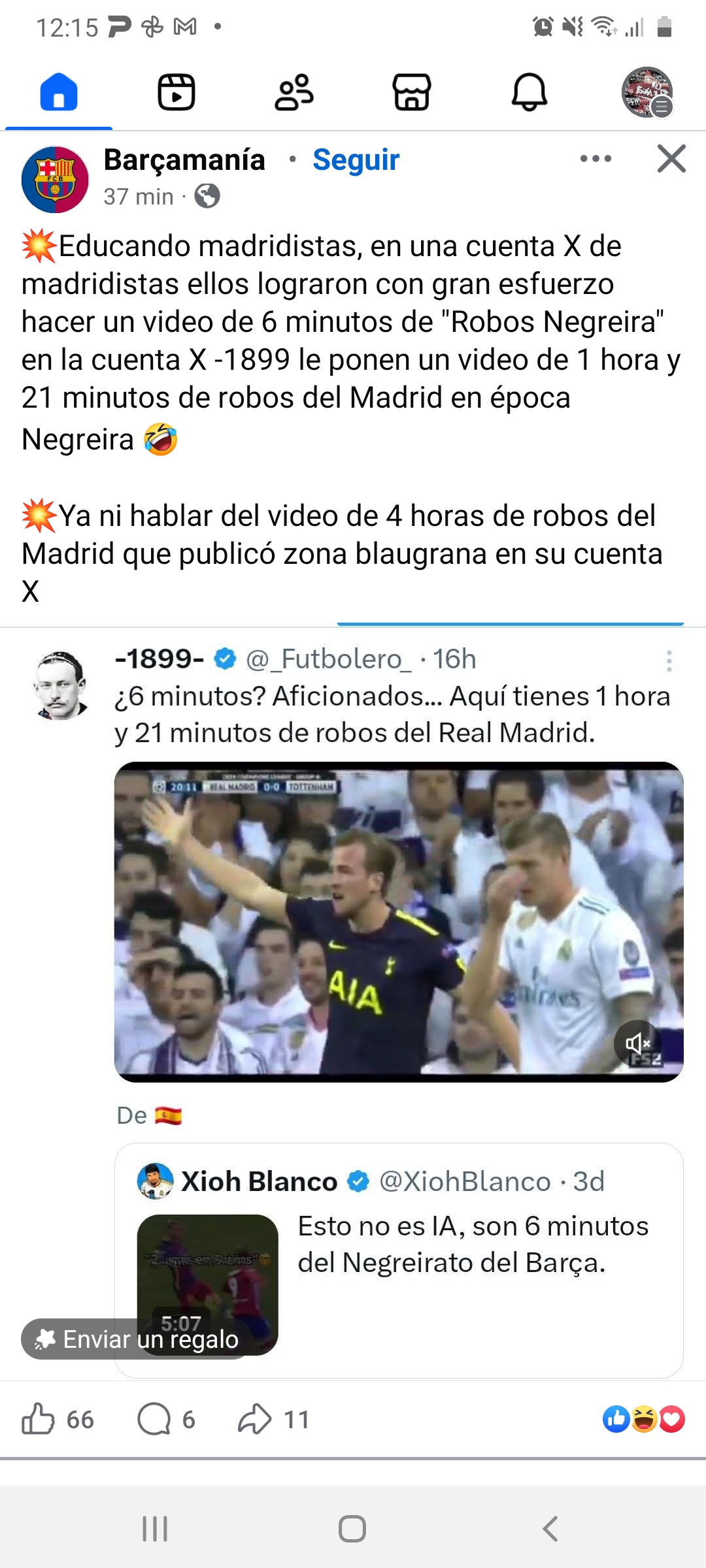The image size is (706, 1568).
Task: Open the notifications bell
Action: pos(529,92)
